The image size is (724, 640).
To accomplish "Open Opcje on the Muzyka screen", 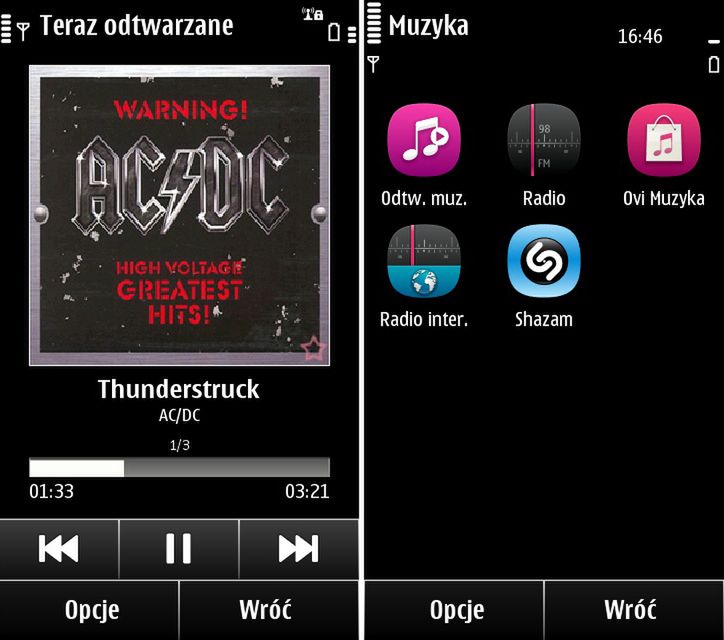I will (x=456, y=609).
